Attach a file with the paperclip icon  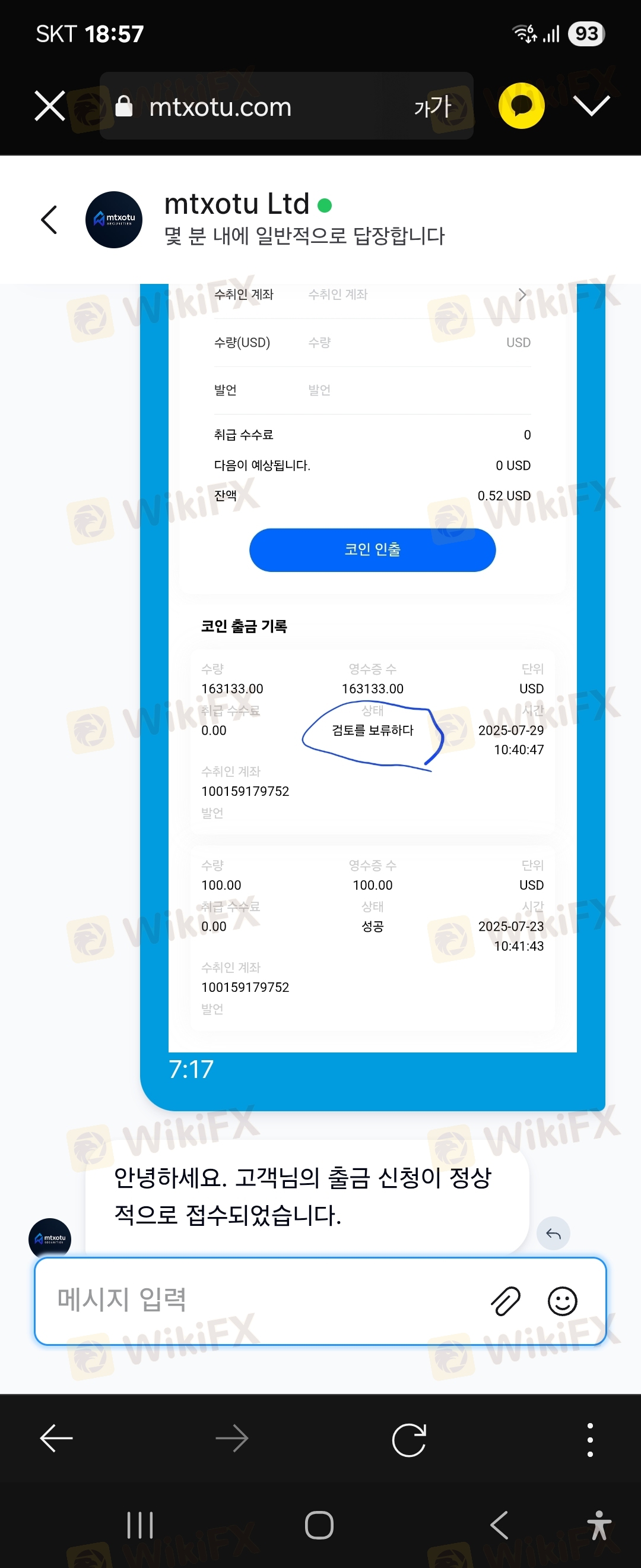pos(505,1301)
